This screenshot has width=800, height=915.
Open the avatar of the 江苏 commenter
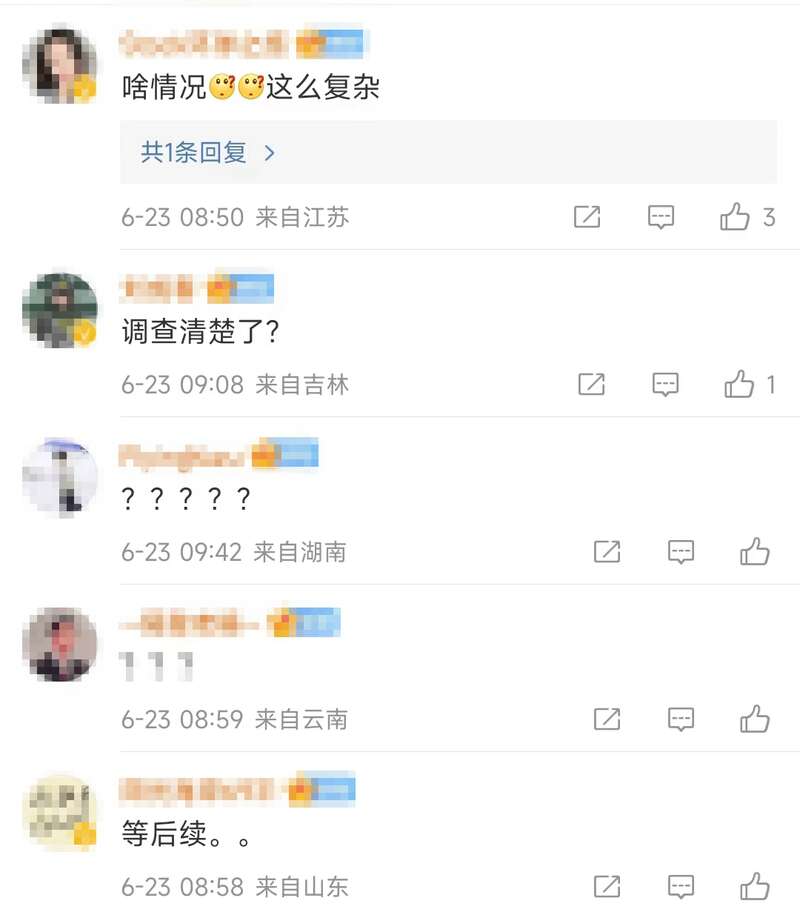(x=60, y=65)
